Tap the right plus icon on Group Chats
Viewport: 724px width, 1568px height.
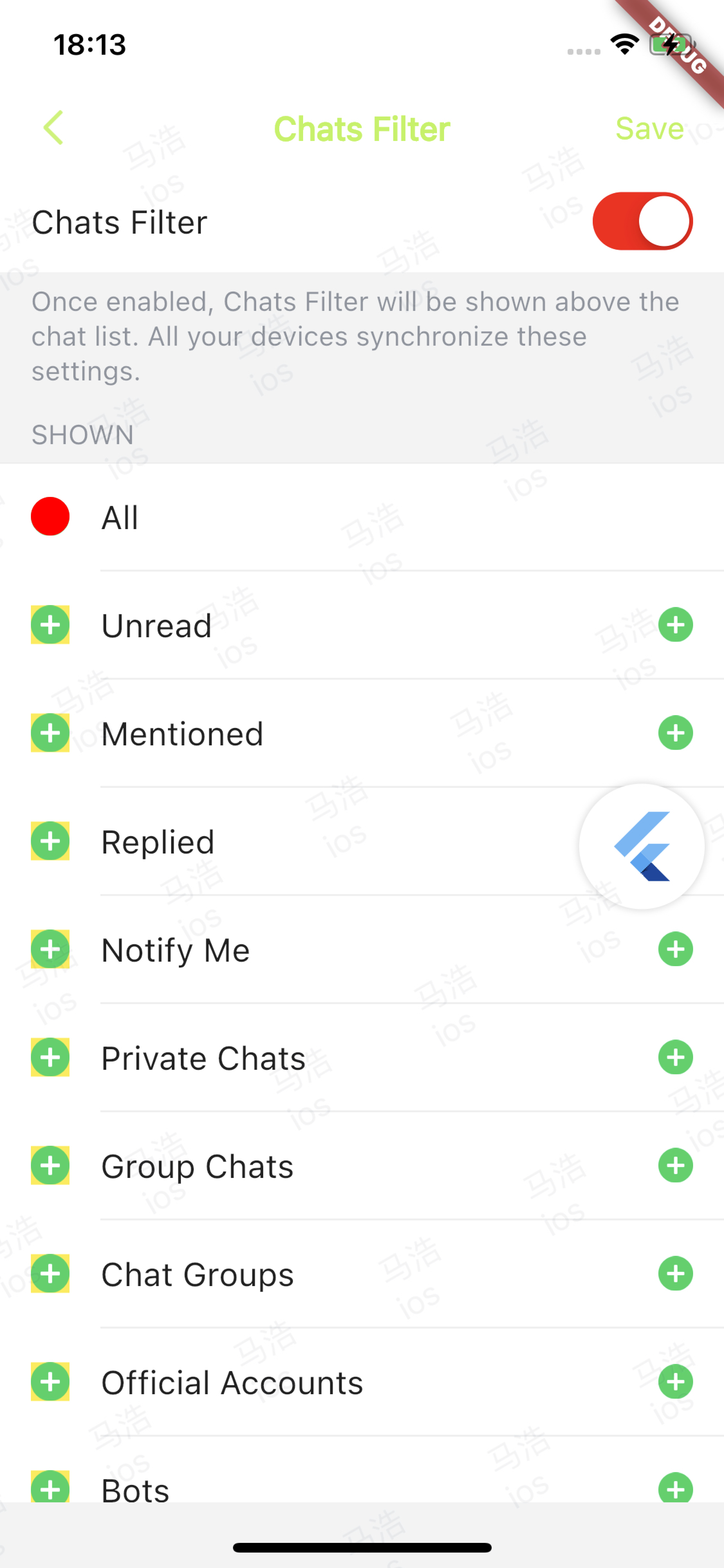tap(675, 1166)
